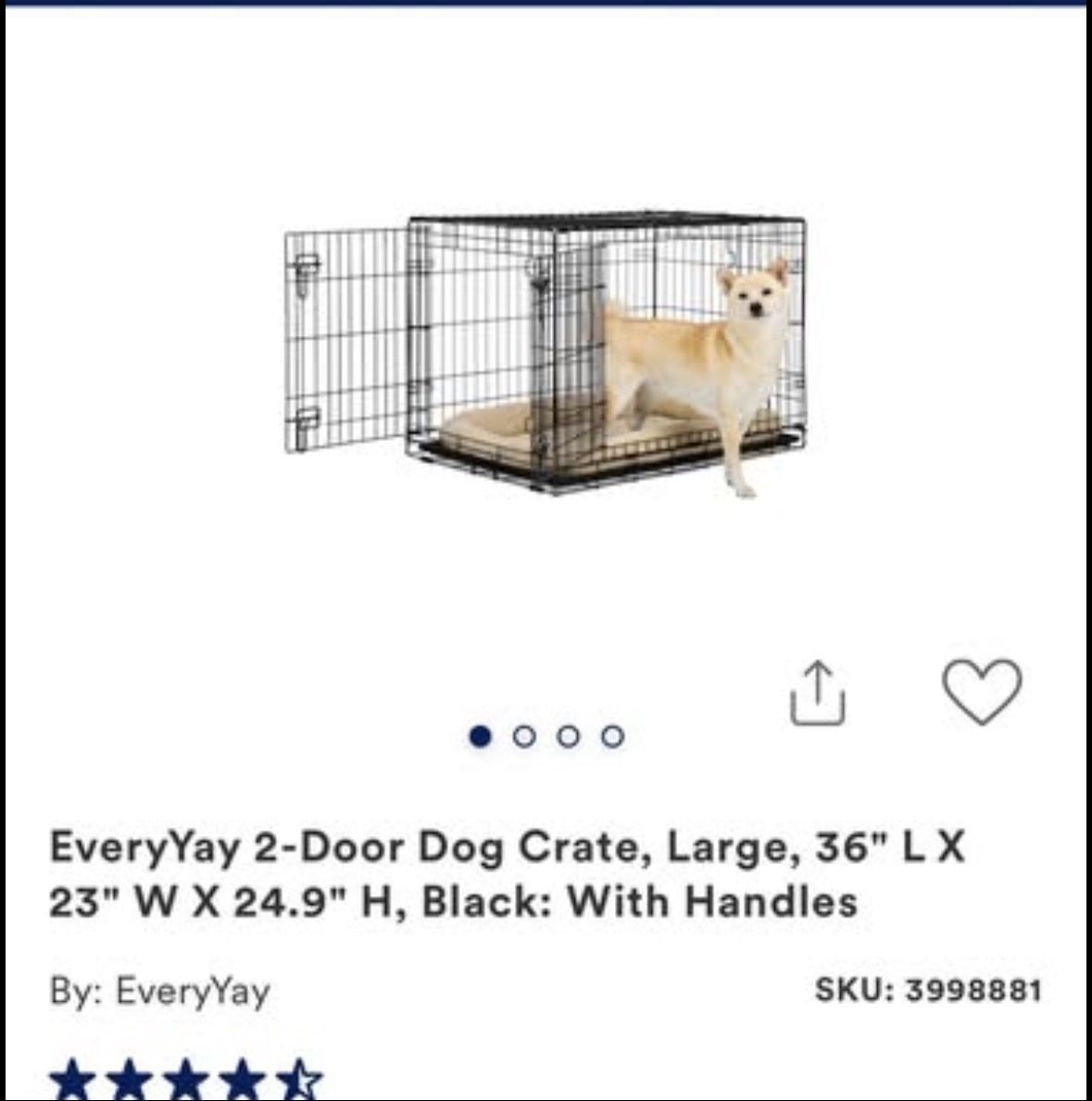1092x1101 pixels.
Task: Select the third carousel dot
Action: 568,735
